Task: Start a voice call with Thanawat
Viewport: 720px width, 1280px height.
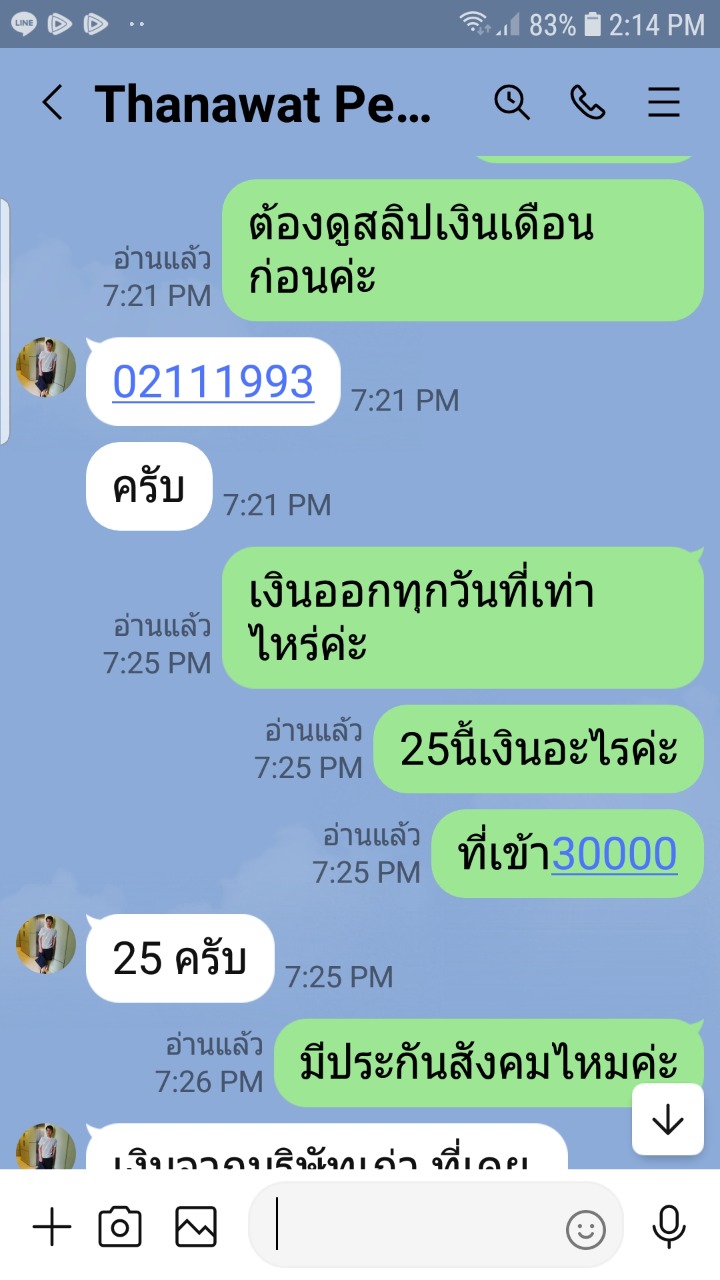Action: [587, 102]
